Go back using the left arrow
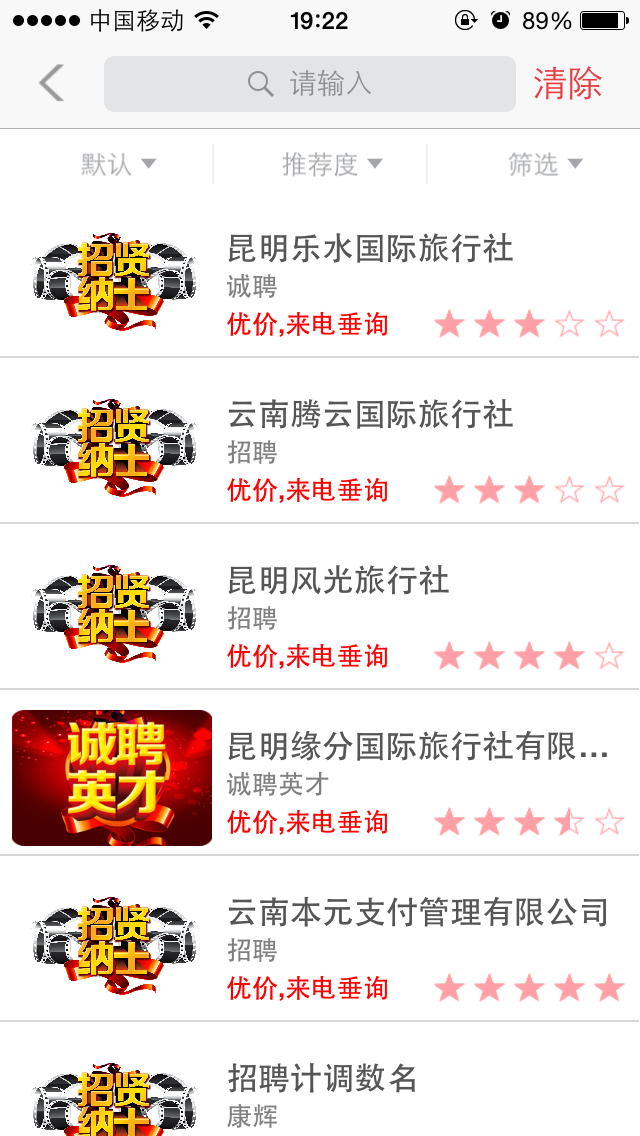Image resolution: width=640 pixels, height=1136 pixels. pos(52,83)
